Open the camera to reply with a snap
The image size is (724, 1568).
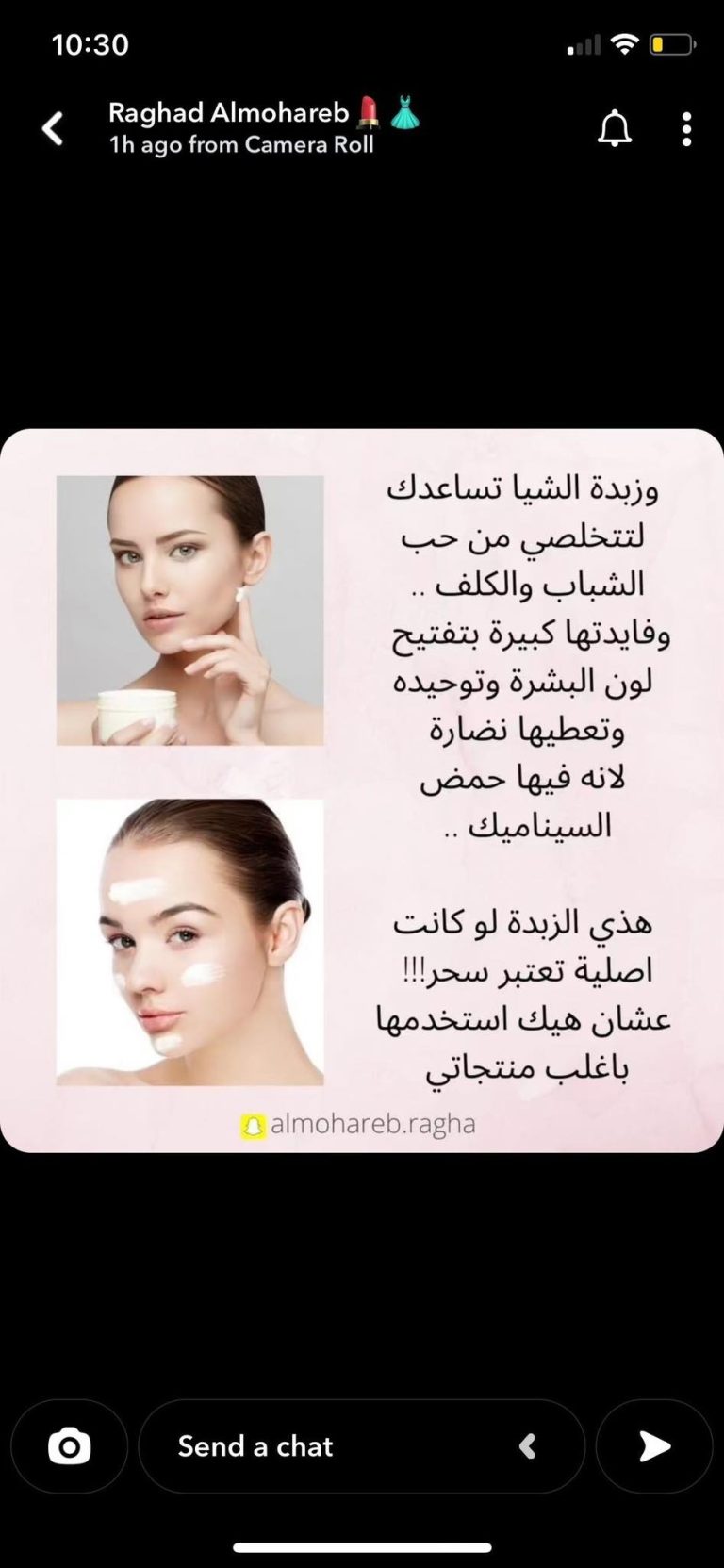[x=70, y=1445]
